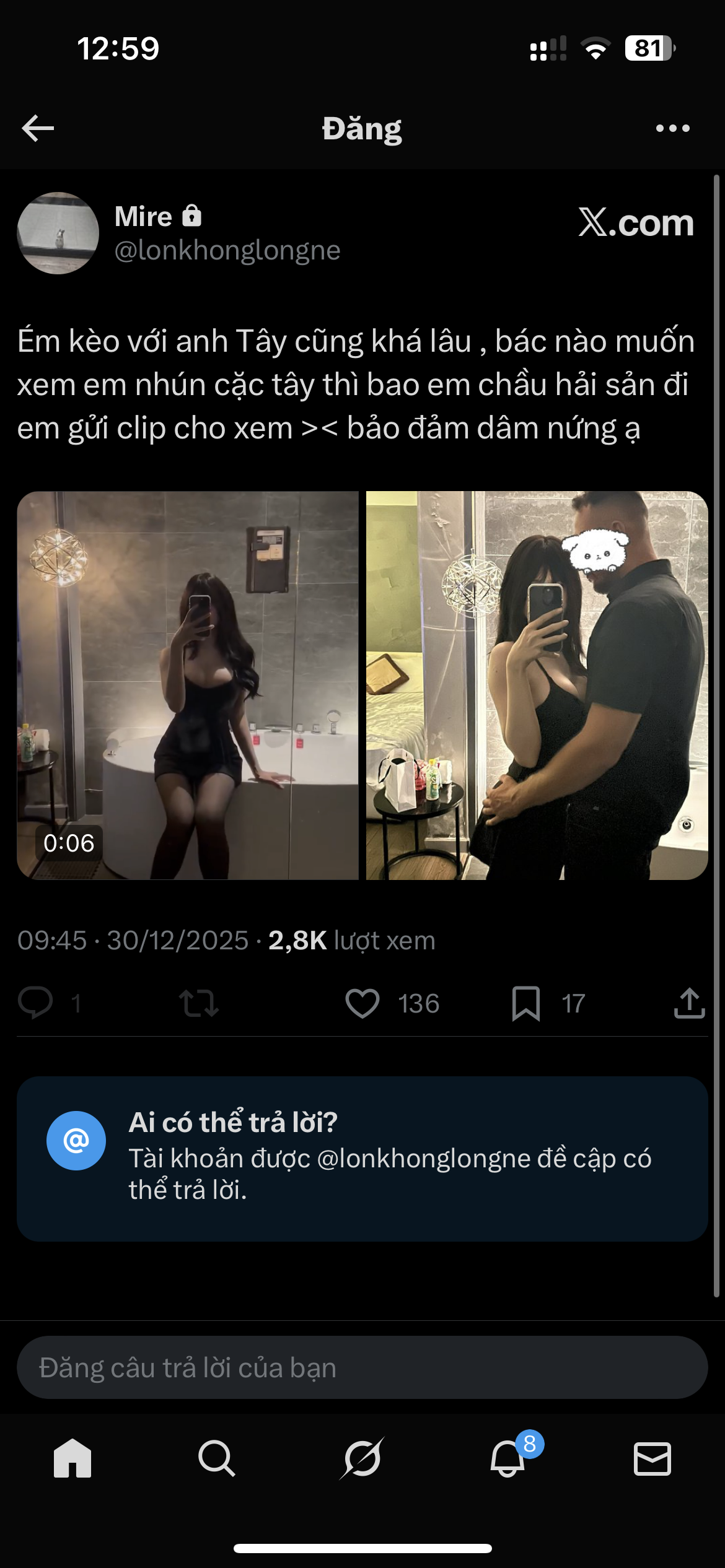This screenshot has width=725, height=1568.
Task: Open the Messages envelope tab
Action: 652,1458
